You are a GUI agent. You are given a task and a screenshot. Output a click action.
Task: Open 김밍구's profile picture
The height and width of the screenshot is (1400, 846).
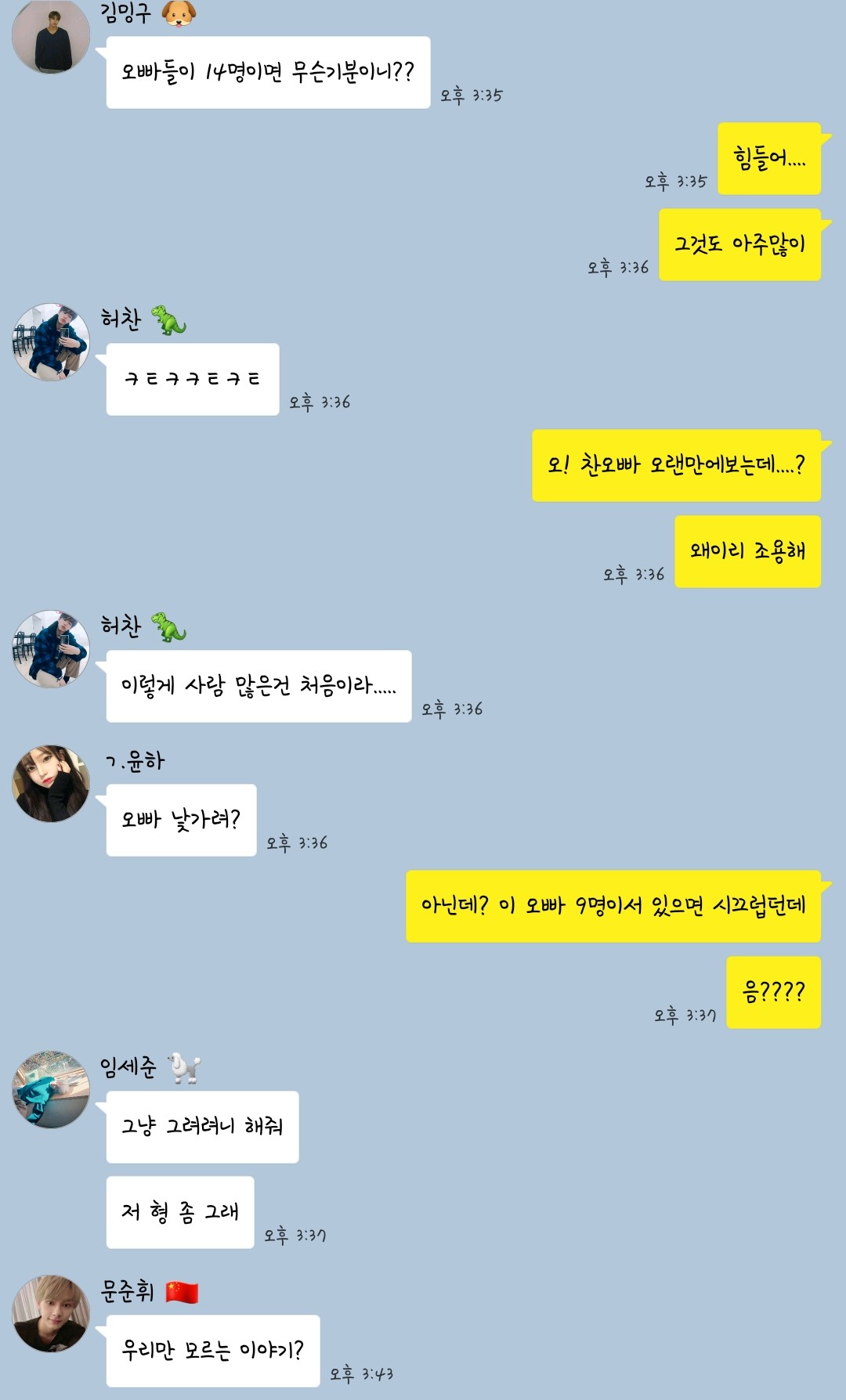(x=51, y=36)
